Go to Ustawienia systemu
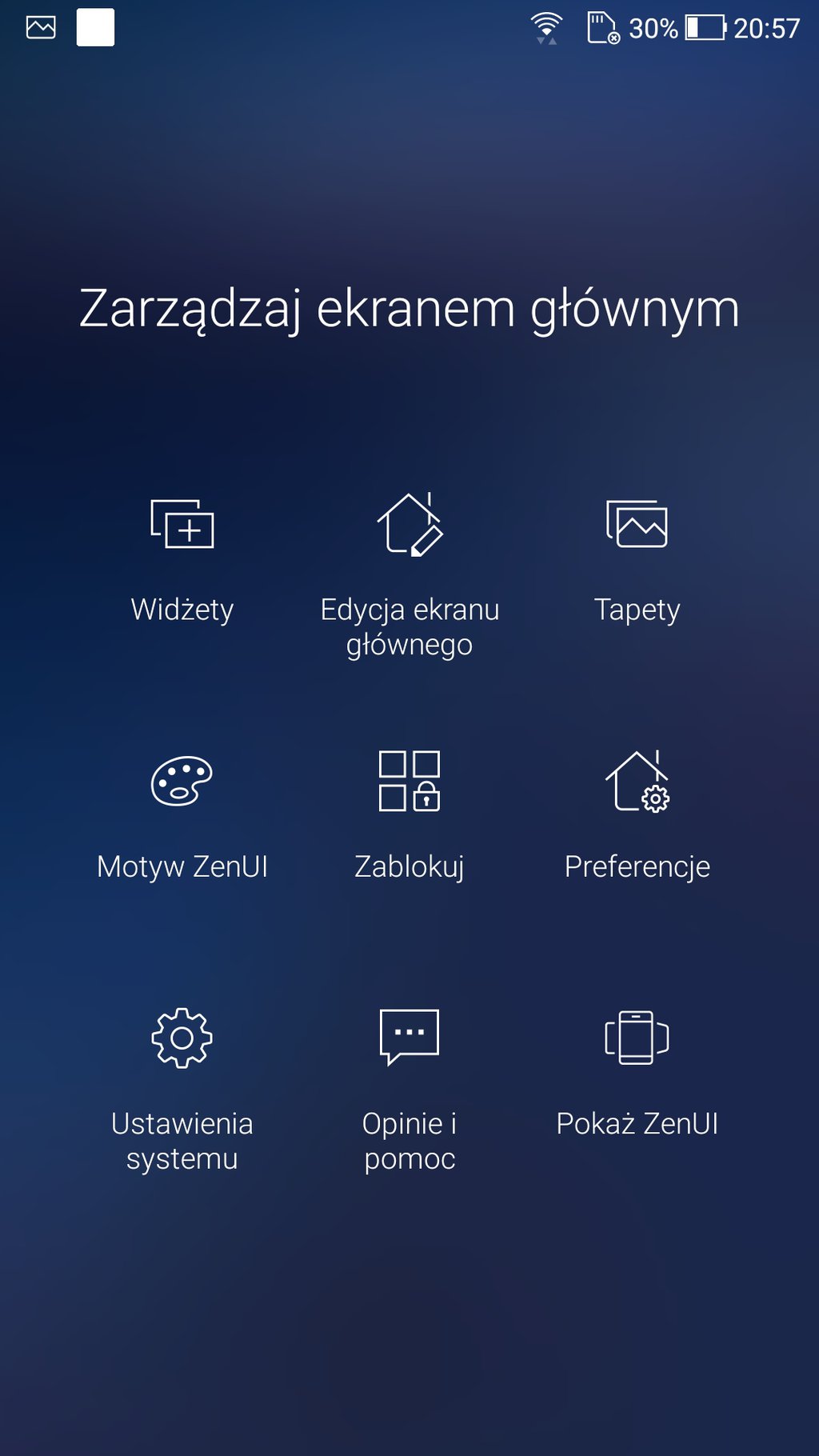The width and height of the screenshot is (819, 1456). click(x=182, y=1090)
